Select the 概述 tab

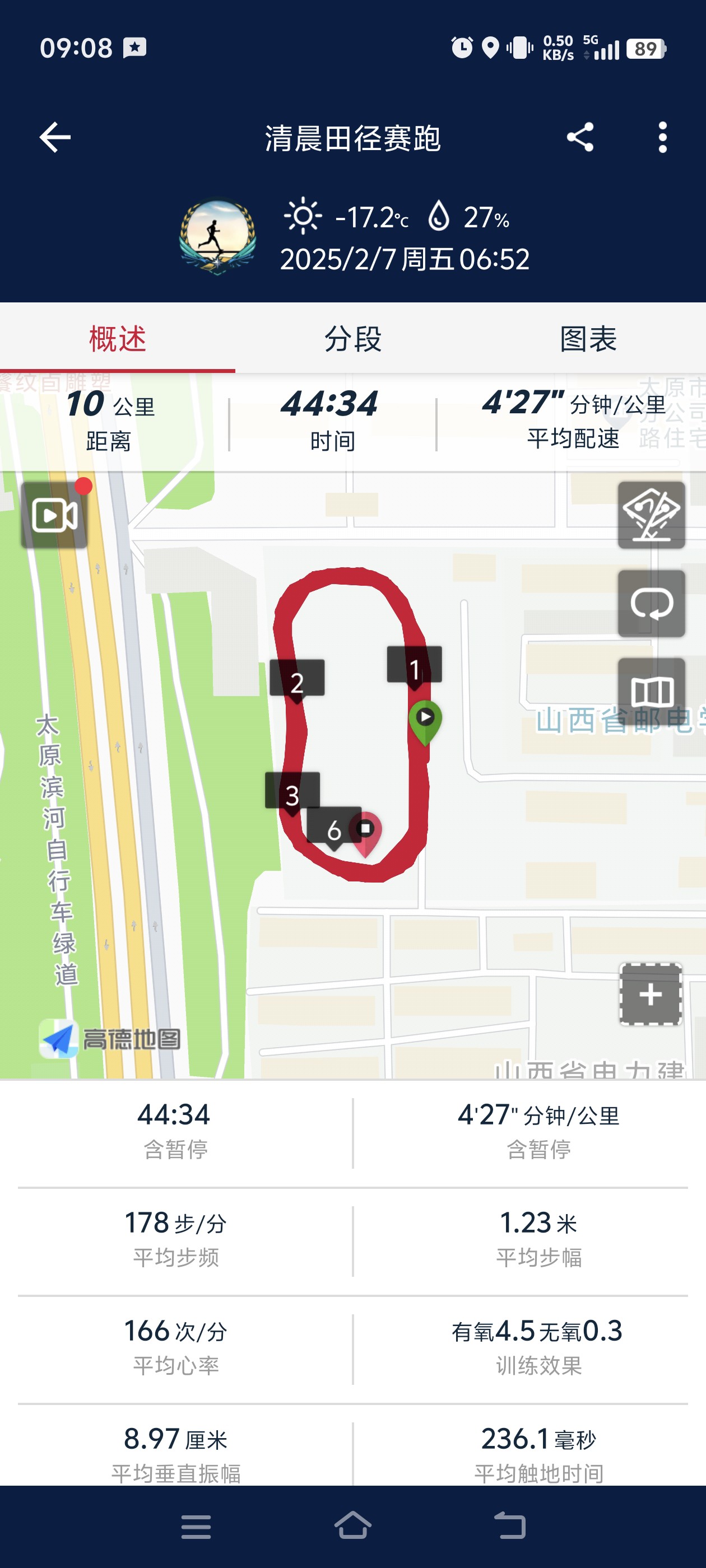118,338
